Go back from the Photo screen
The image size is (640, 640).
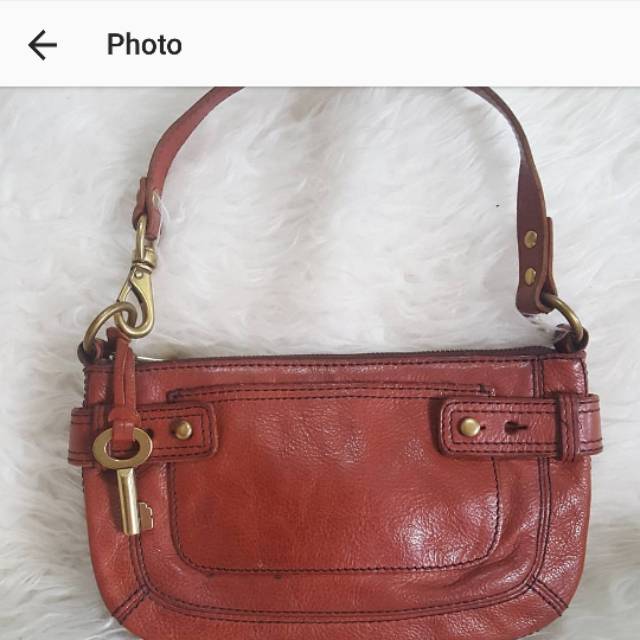pyautogui.click(x=42, y=45)
